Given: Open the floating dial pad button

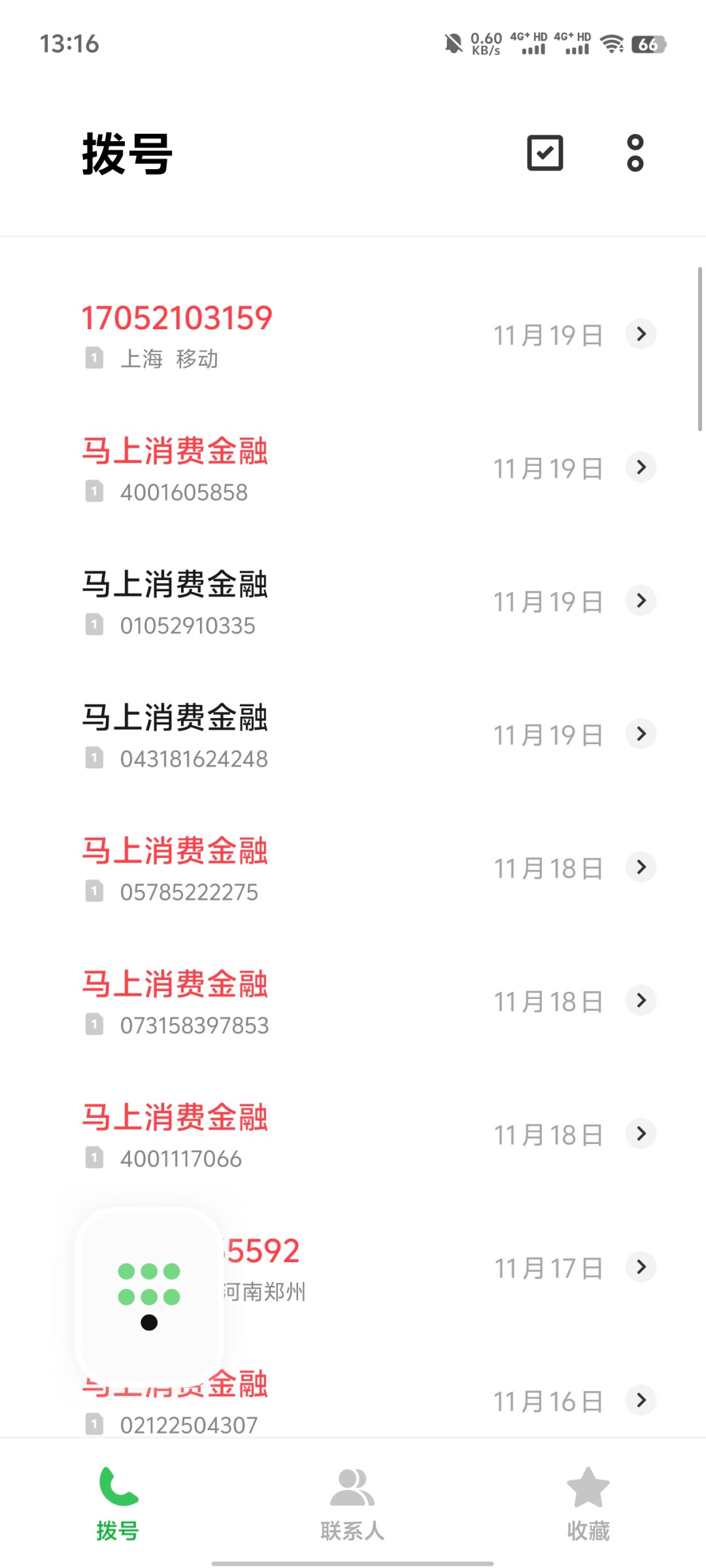Looking at the screenshot, I should pyautogui.click(x=149, y=1296).
